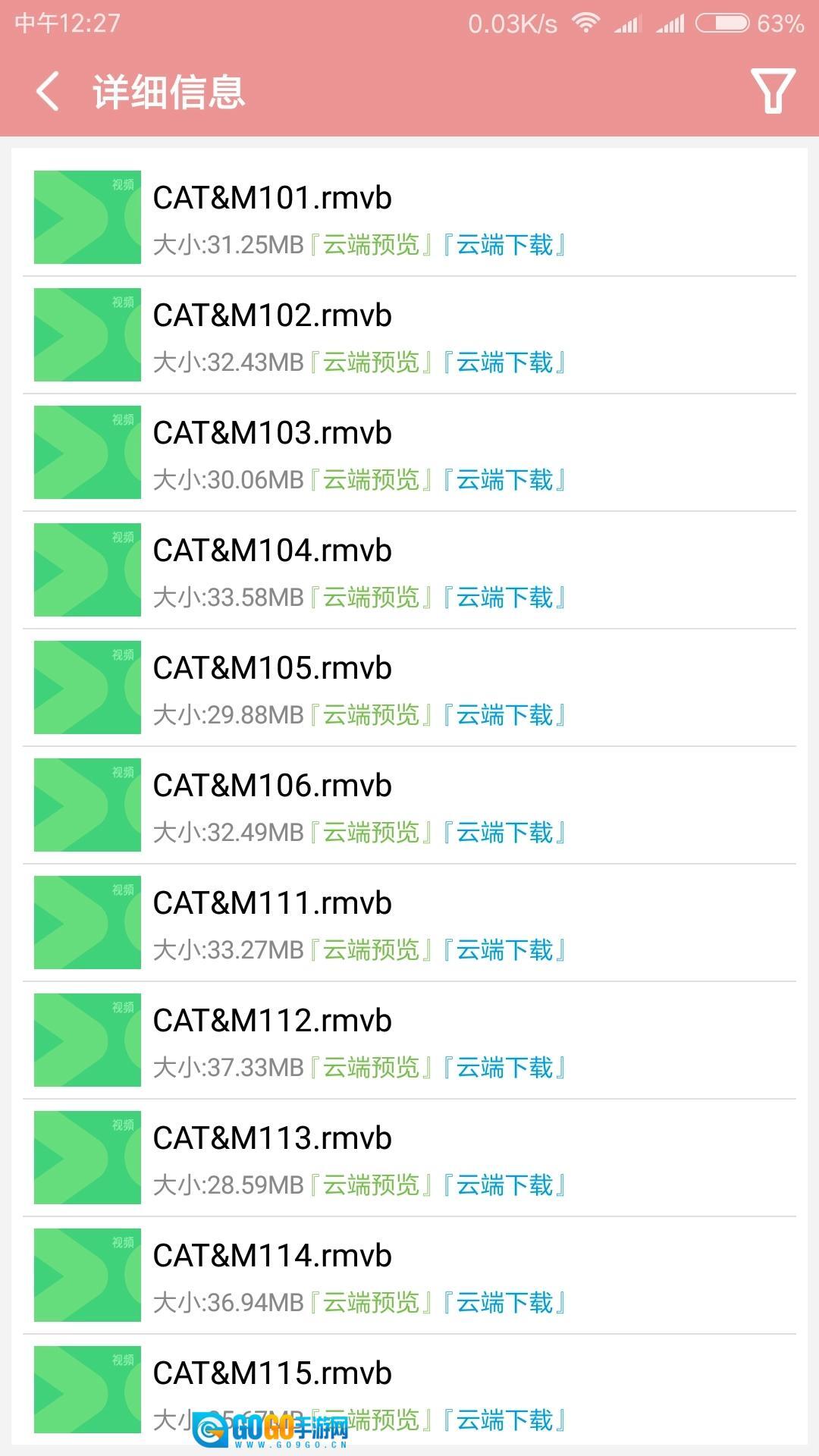Open 云端预览 for CAT&M104.rmvb
Viewport: 819px width, 1456px height.
click(371, 598)
